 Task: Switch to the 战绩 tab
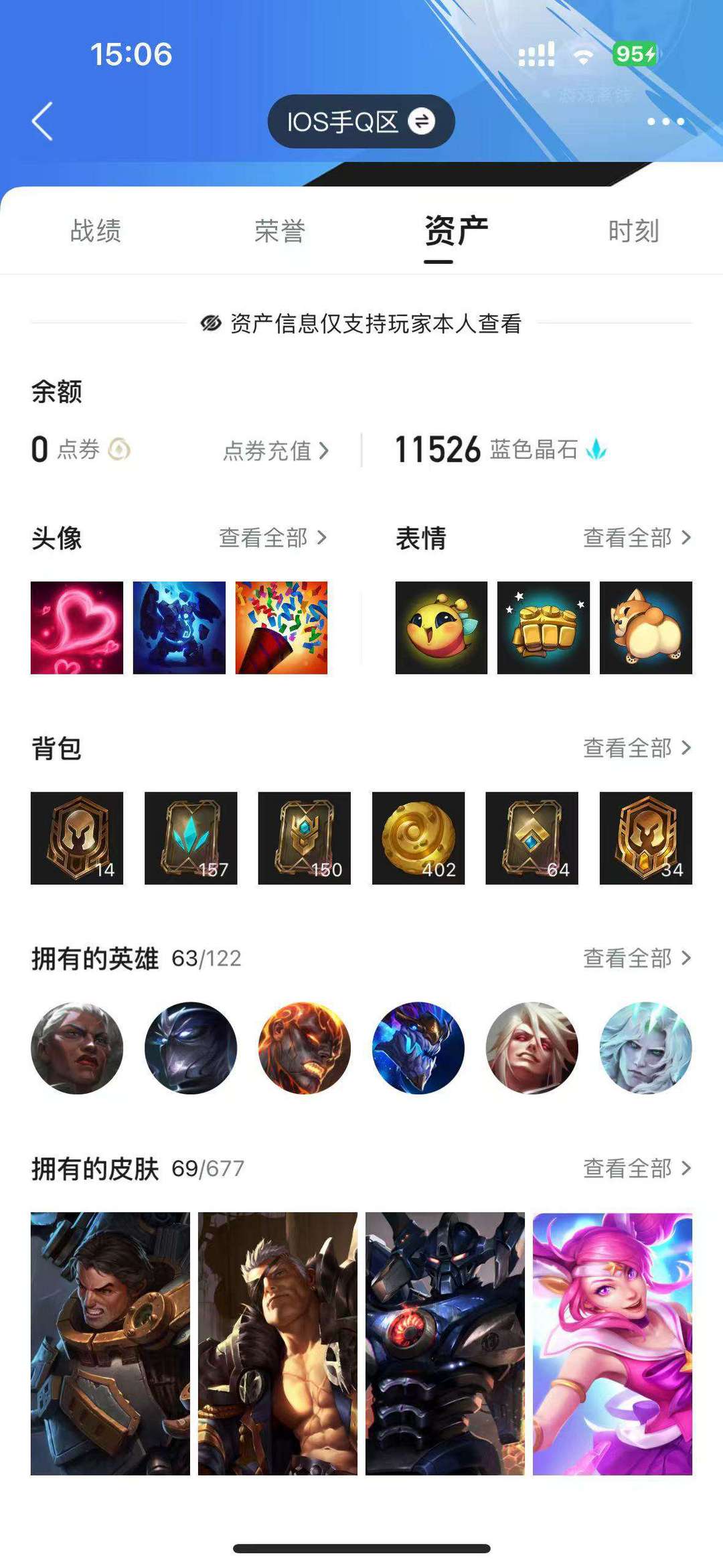(x=96, y=231)
